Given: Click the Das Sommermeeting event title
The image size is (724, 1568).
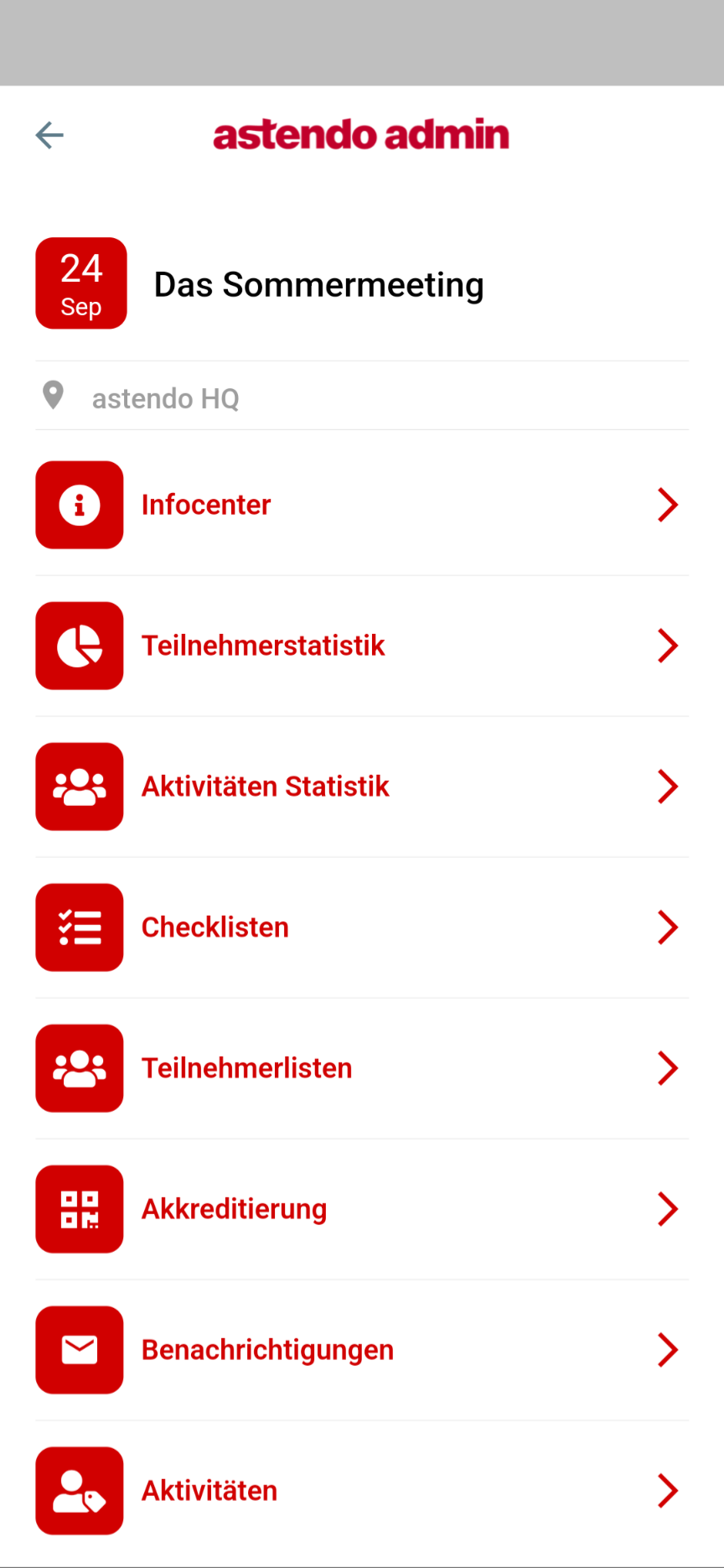Looking at the screenshot, I should pyautogui.click(x=318, y=284).
